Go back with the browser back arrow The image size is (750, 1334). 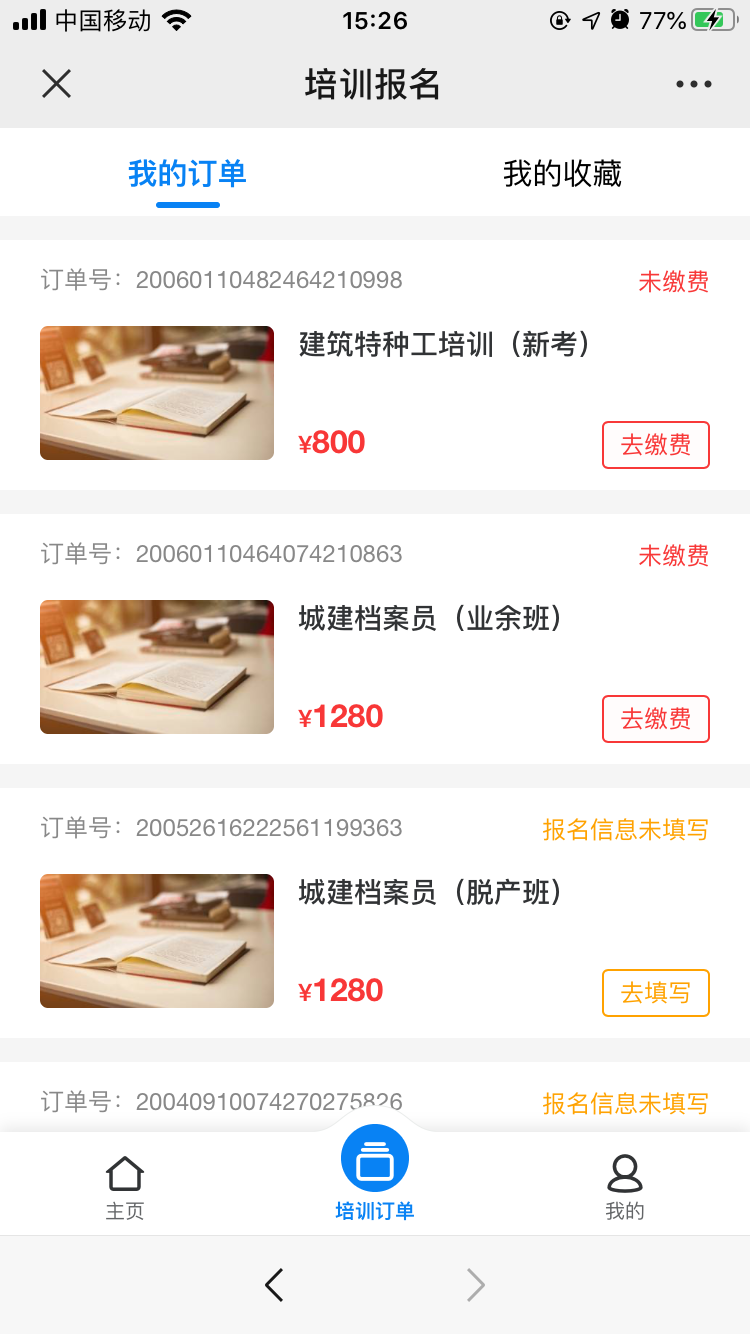[274, 1285]
